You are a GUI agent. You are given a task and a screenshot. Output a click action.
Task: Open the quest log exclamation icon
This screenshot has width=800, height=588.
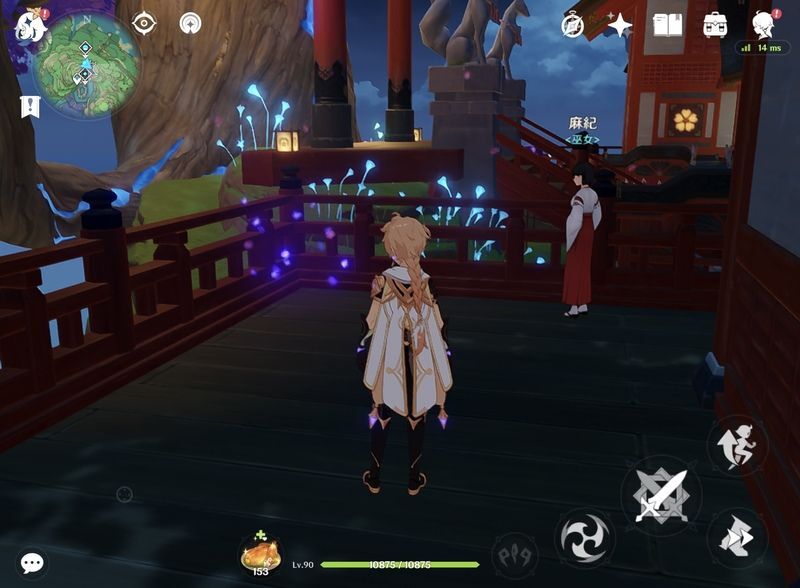[x=28, y=106]
